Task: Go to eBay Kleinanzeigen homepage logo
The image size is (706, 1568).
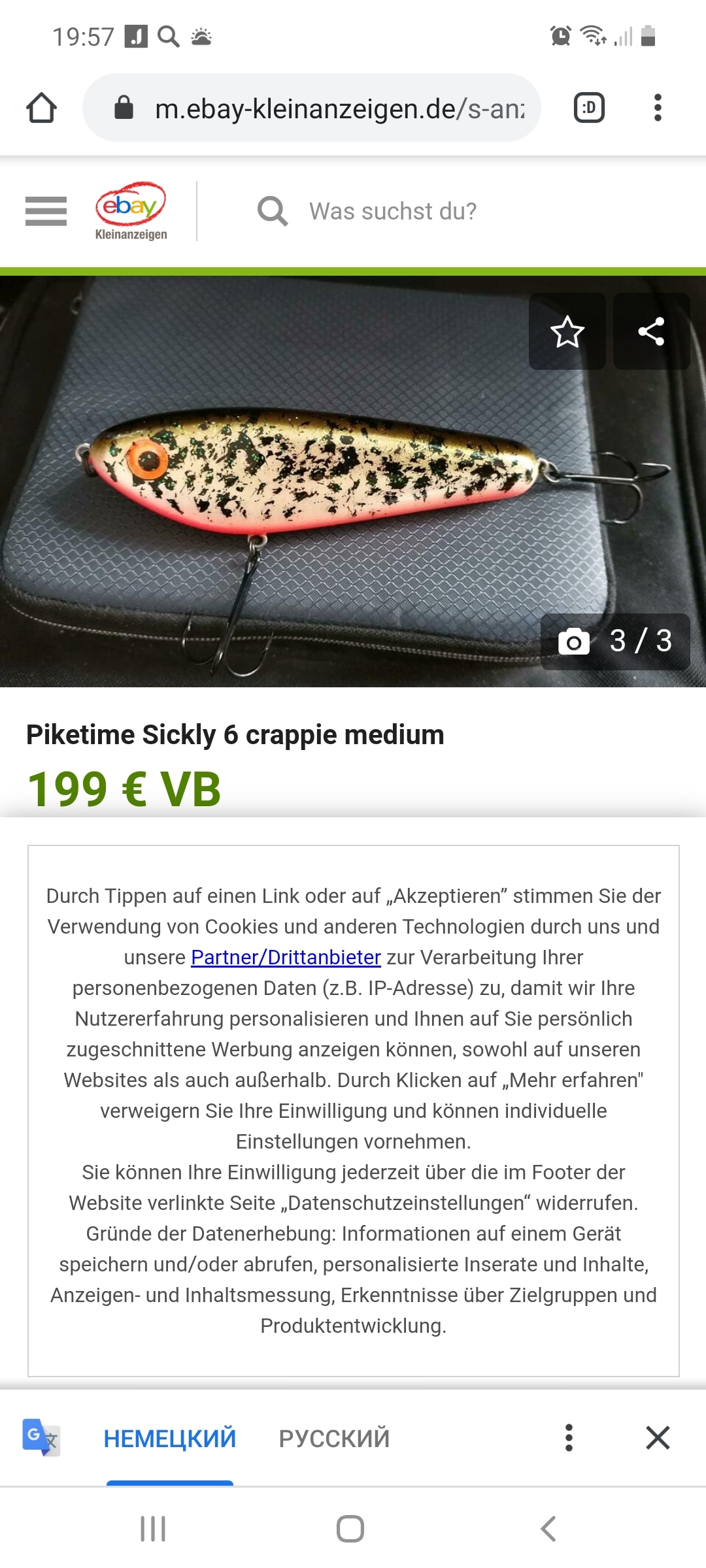Action: 131,211
